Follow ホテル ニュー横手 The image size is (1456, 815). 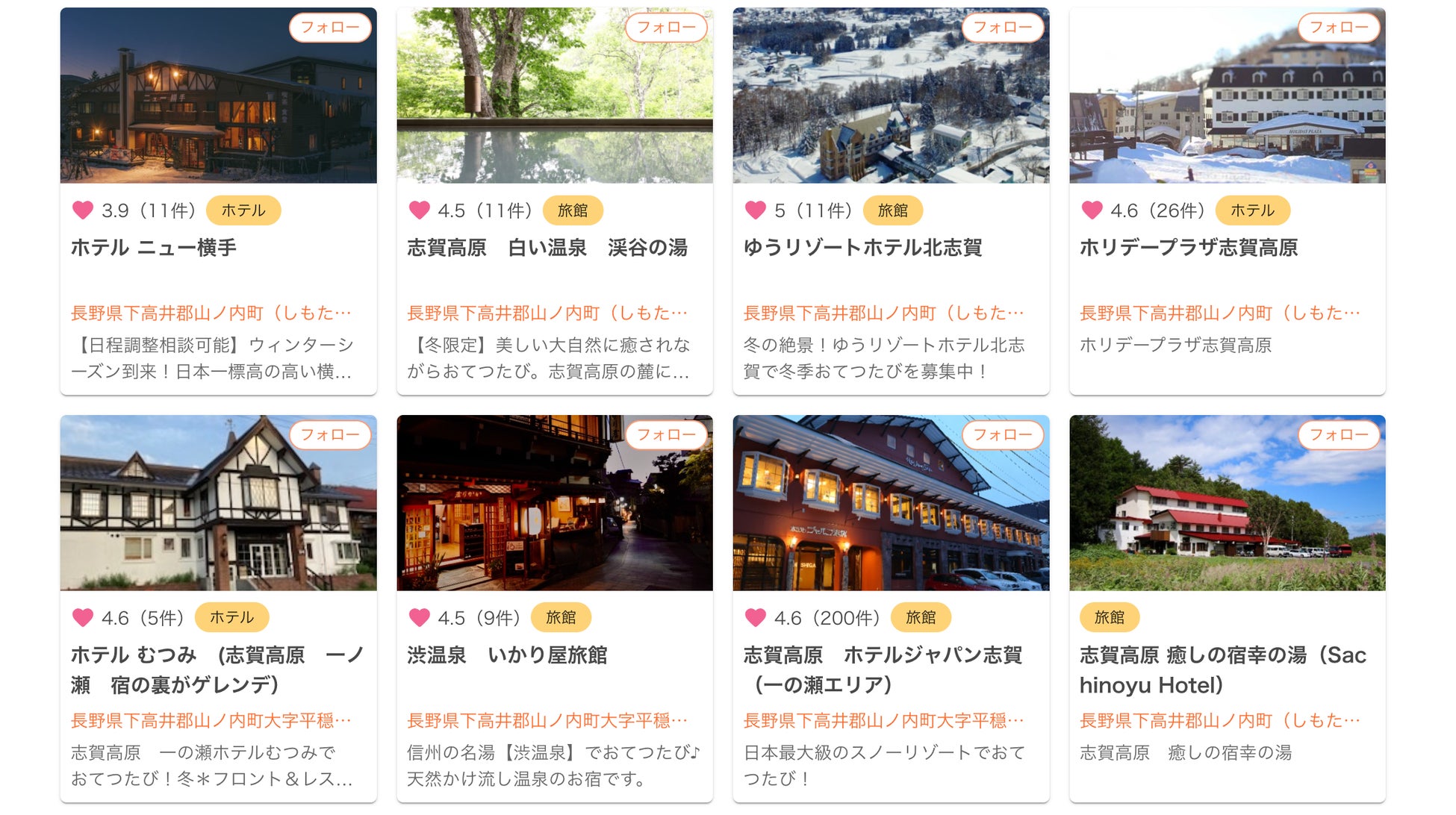[x=329, y=28]
